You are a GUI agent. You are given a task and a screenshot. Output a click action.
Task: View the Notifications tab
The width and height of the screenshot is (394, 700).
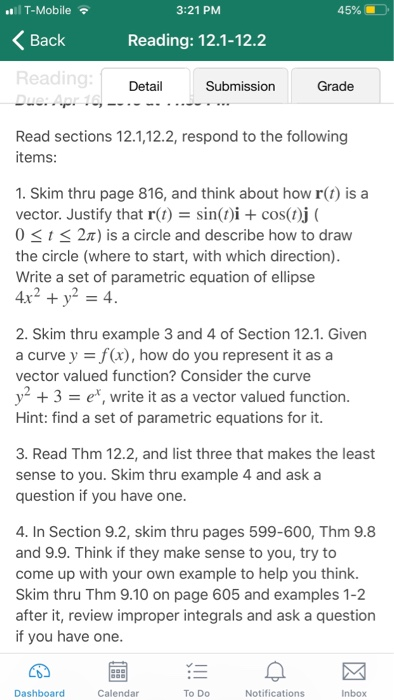pos(275,678)
